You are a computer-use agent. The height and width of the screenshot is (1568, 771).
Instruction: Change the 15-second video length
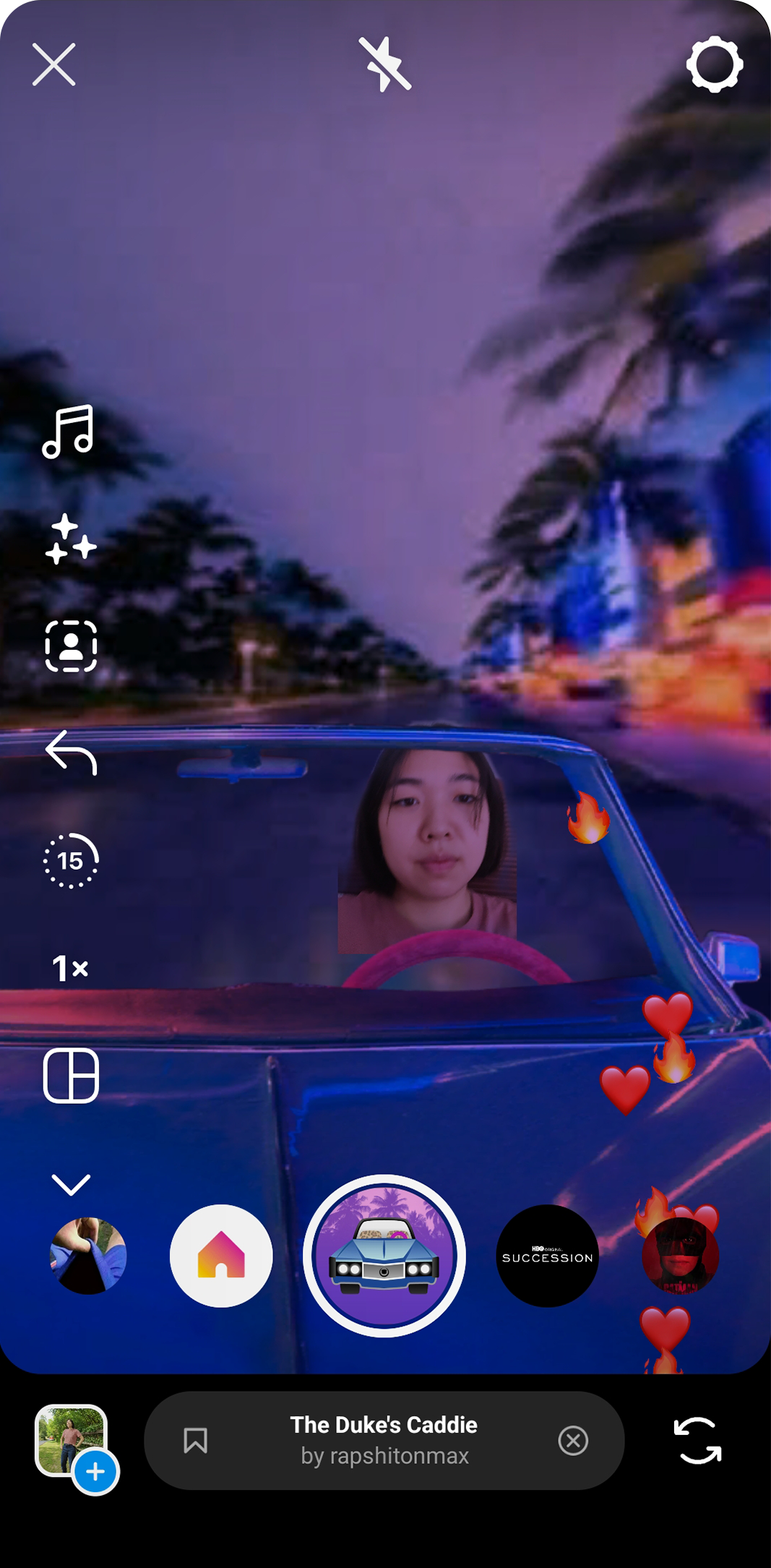[71, 860]
